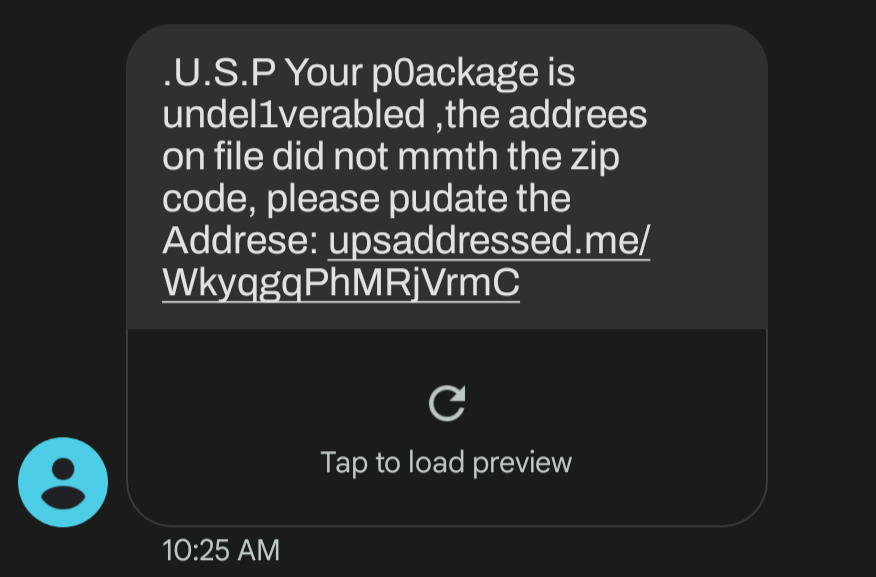The height and width of the screenshot is (577, 876).
Task: Open the sender's contact avatar
Action: pos(63,482)
